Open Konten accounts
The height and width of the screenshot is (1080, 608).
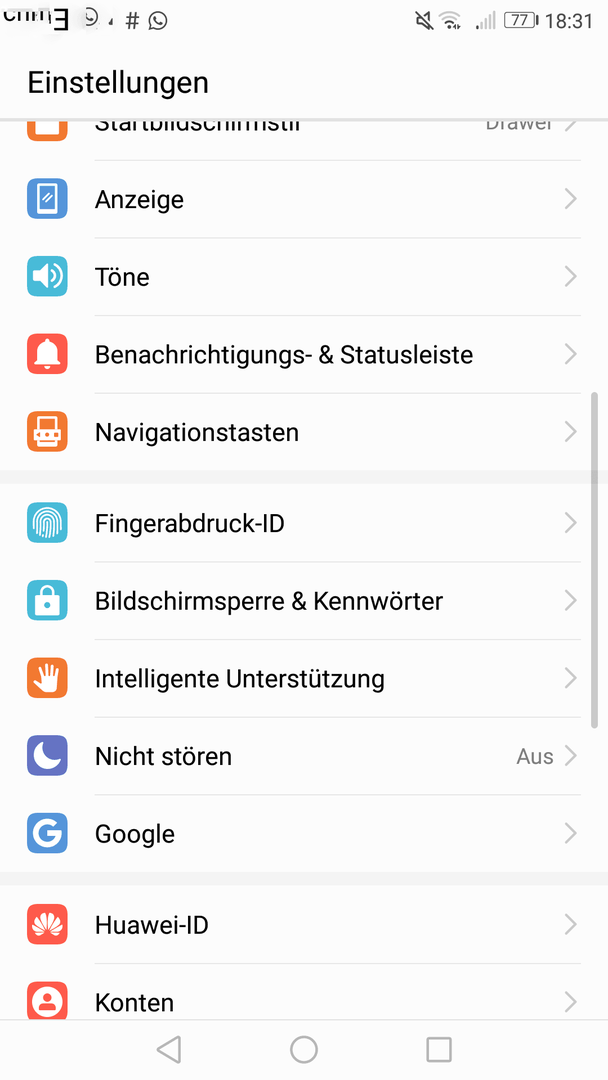click(x=304, y=992)
